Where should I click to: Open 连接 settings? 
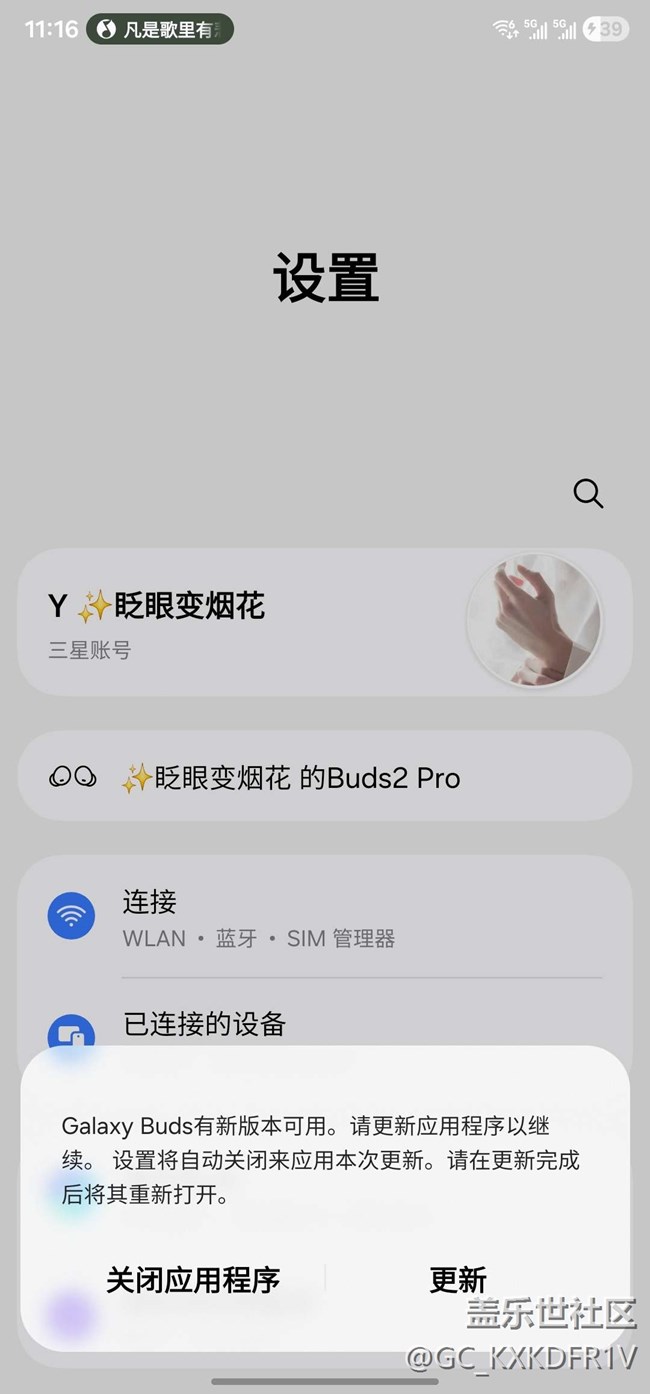[324, 917]
